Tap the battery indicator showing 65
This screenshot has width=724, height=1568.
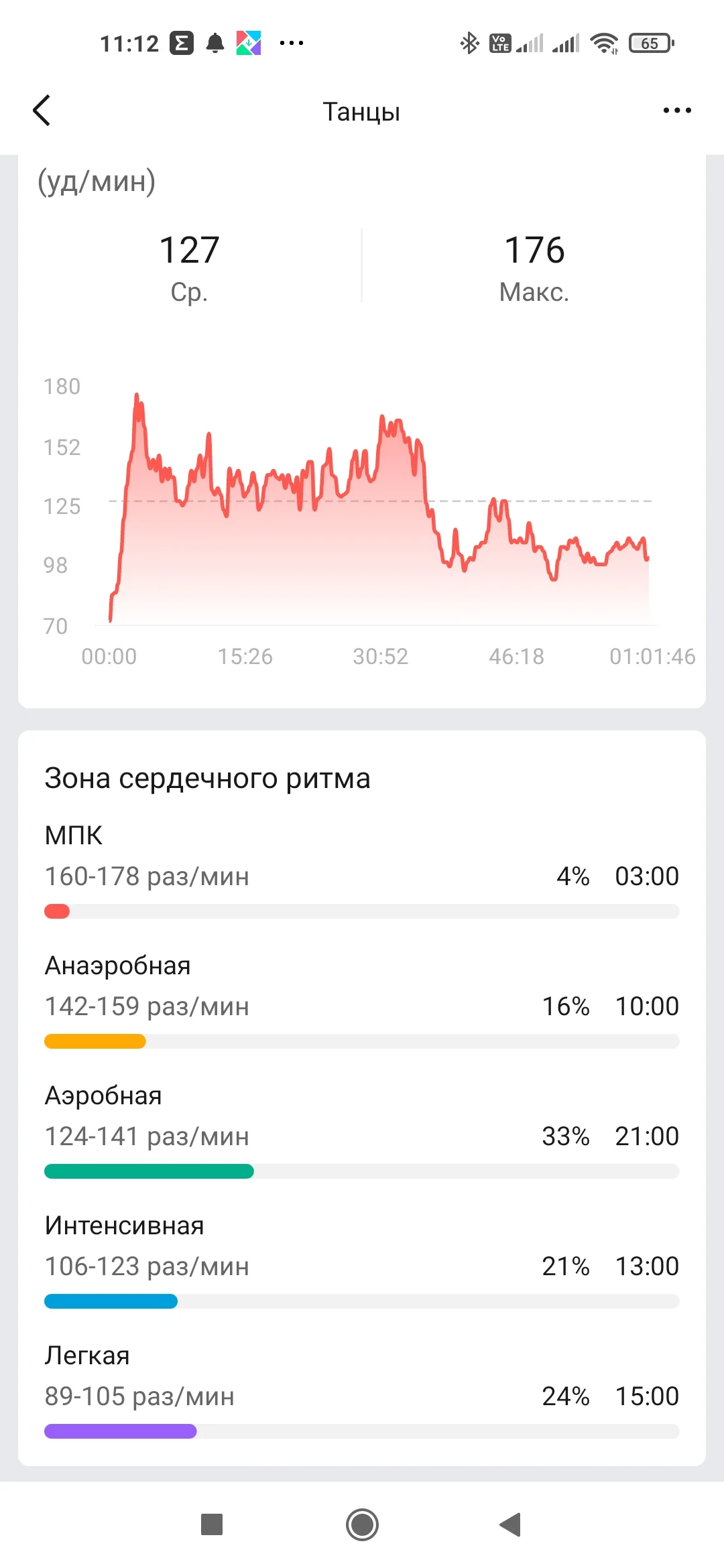(649, 42)
